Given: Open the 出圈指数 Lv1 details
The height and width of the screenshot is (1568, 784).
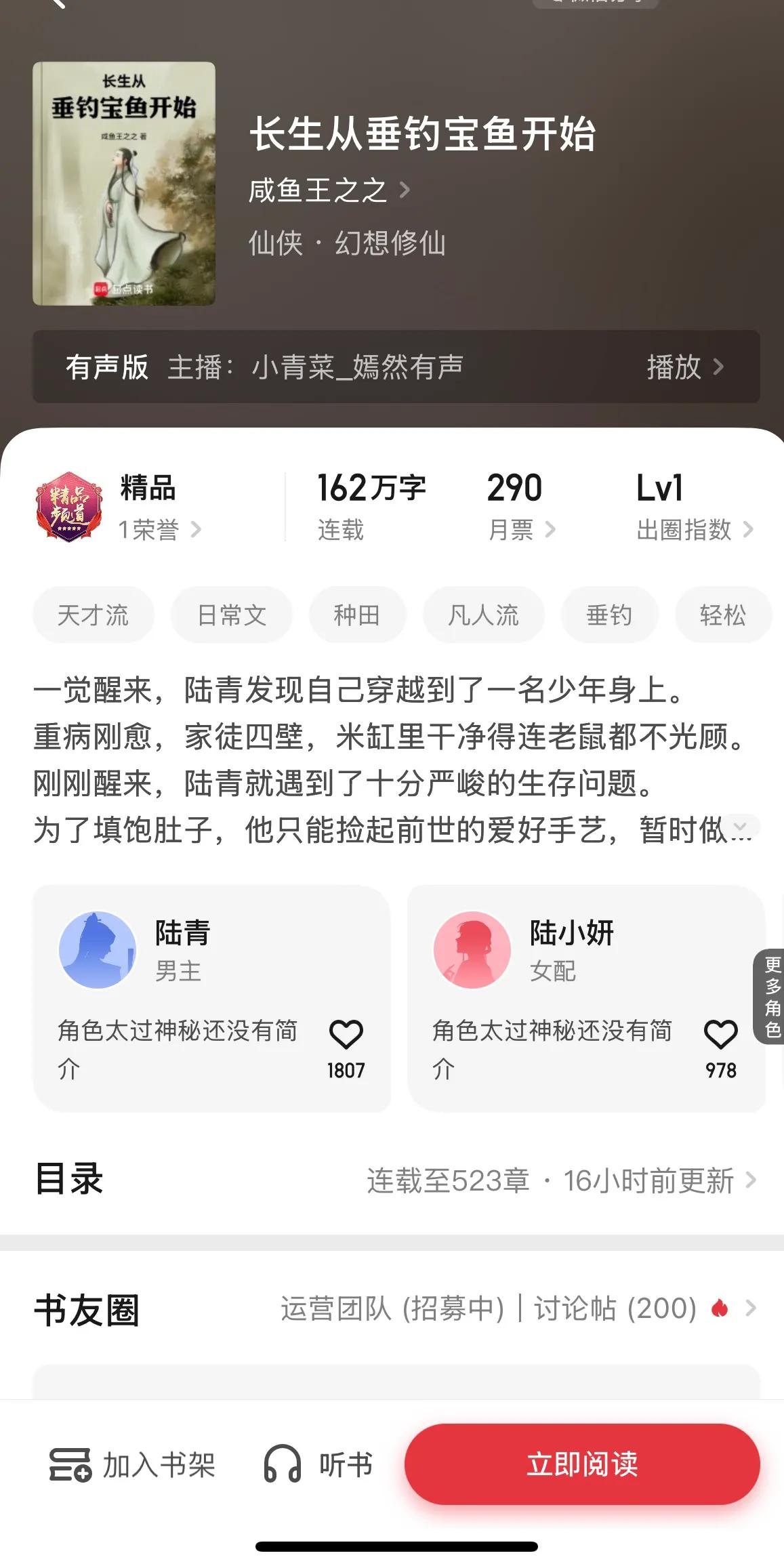Looking at the screenshot, I should tap(694, 529).
